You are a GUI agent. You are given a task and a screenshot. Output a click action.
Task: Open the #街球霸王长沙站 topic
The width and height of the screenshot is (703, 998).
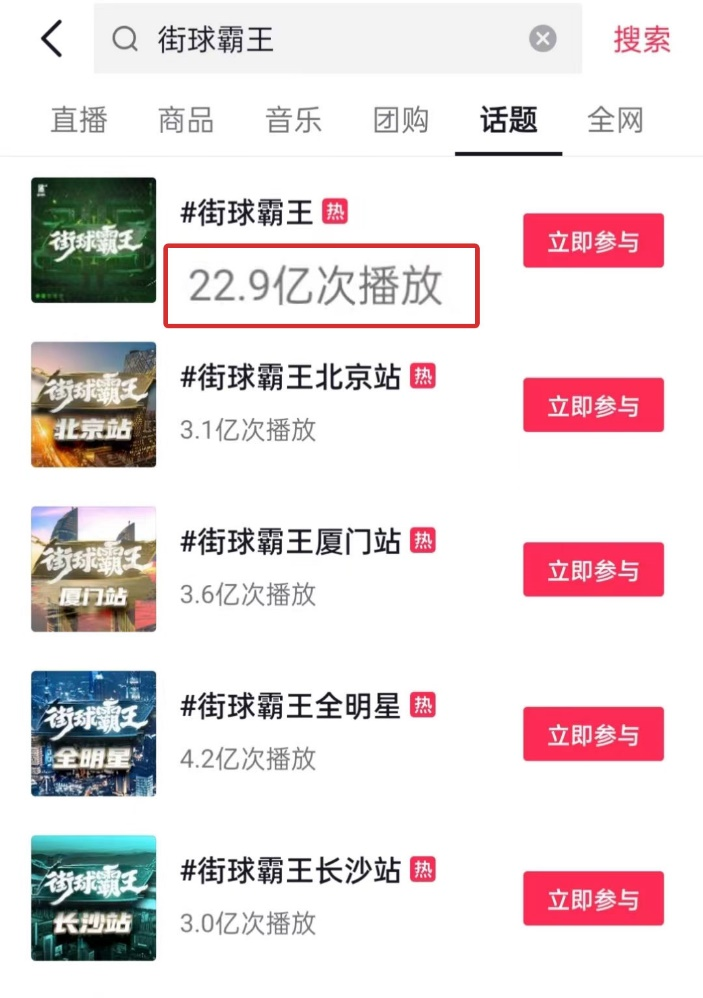290,870
